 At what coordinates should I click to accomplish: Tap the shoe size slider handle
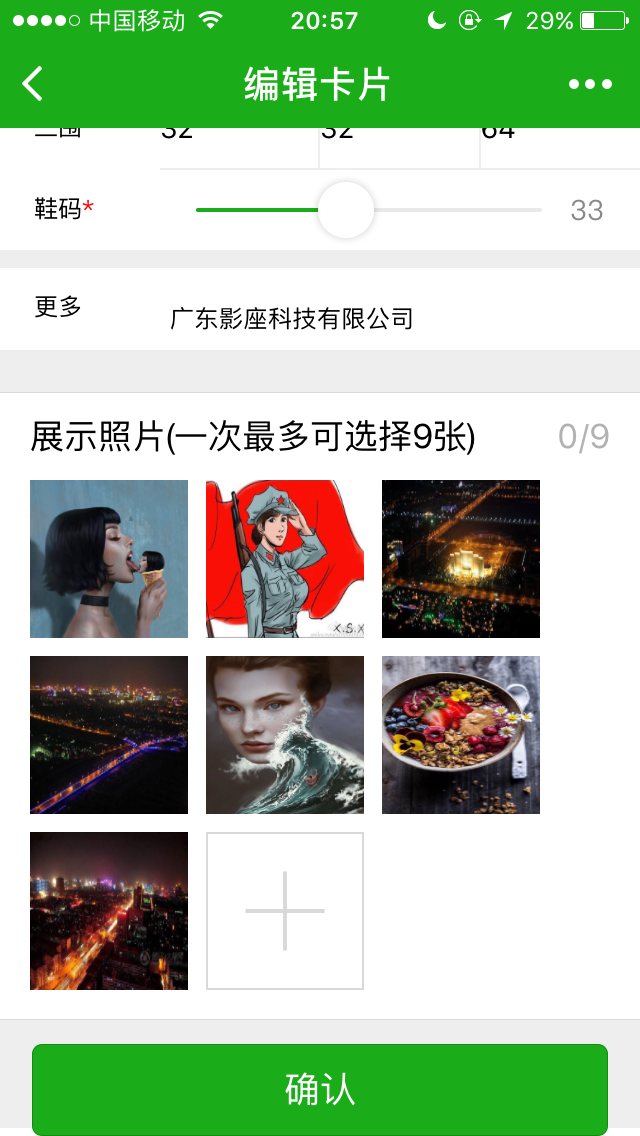click(346, 210)
